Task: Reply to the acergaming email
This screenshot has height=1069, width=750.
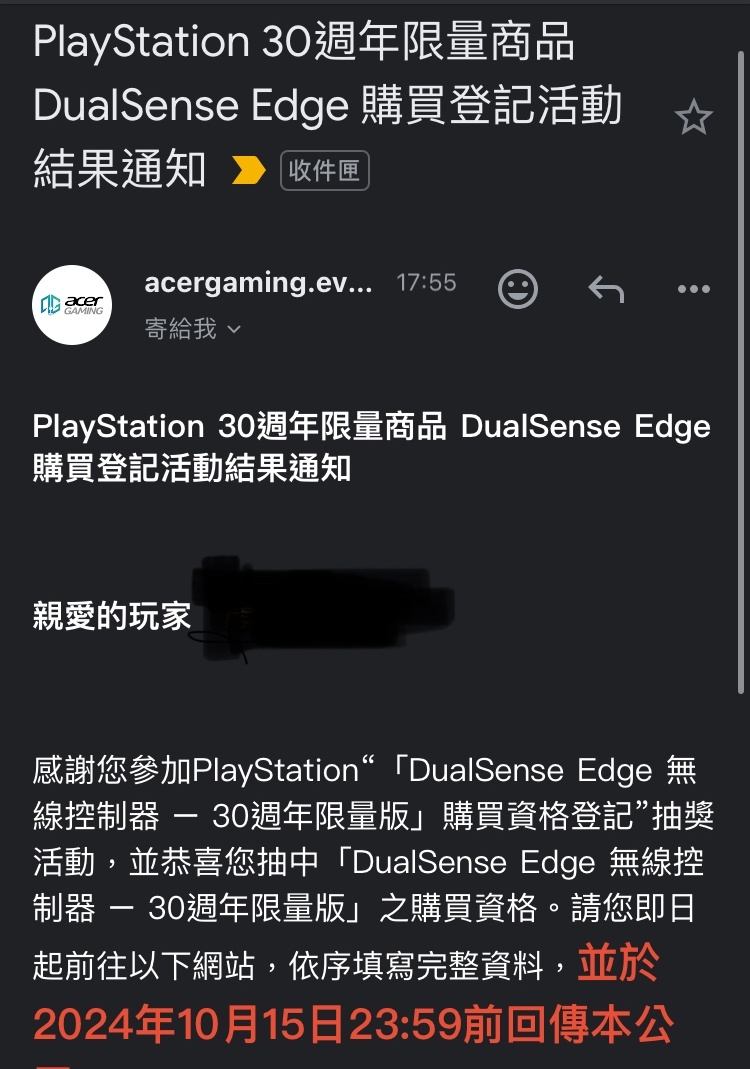Action: [606, 289]
